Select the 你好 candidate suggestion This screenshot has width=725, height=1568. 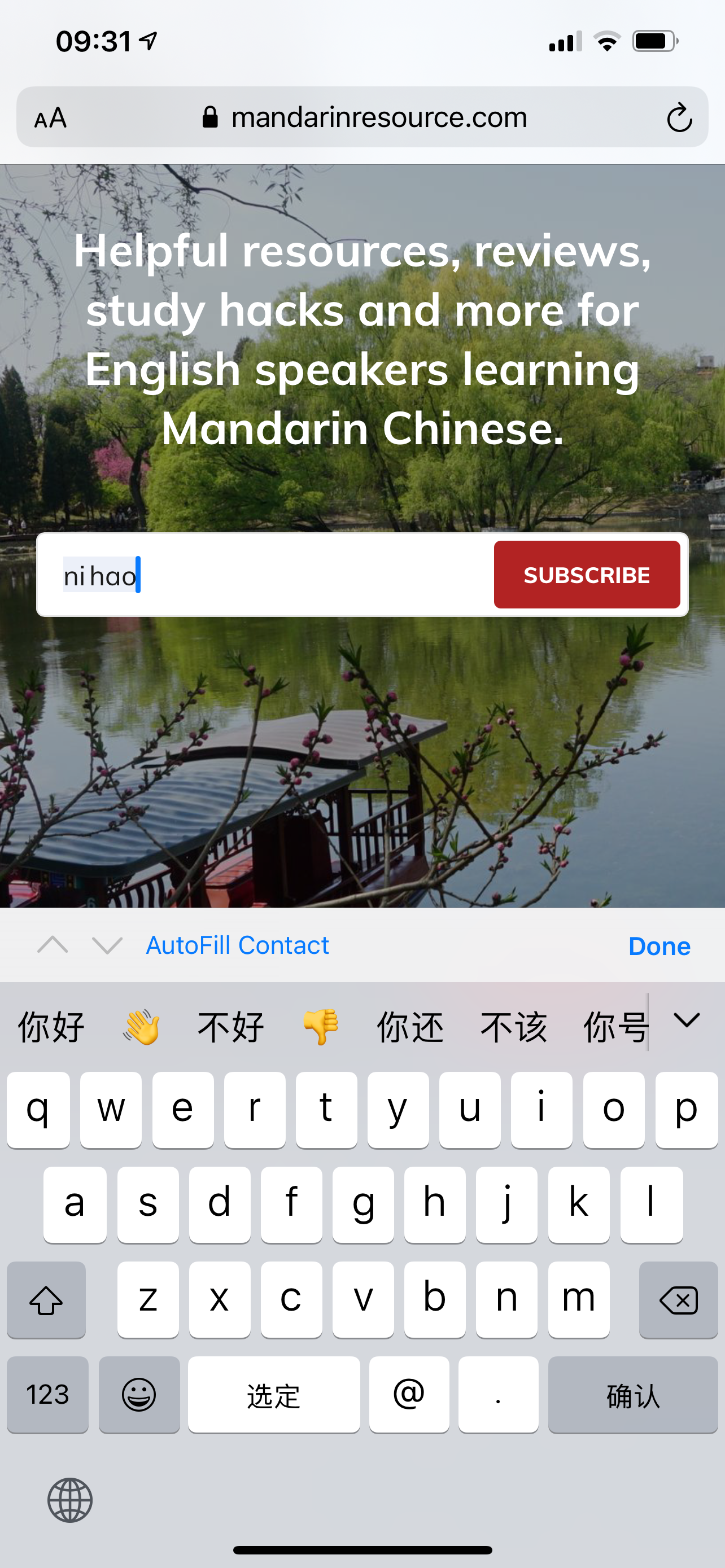click(x=51, y=1027)
